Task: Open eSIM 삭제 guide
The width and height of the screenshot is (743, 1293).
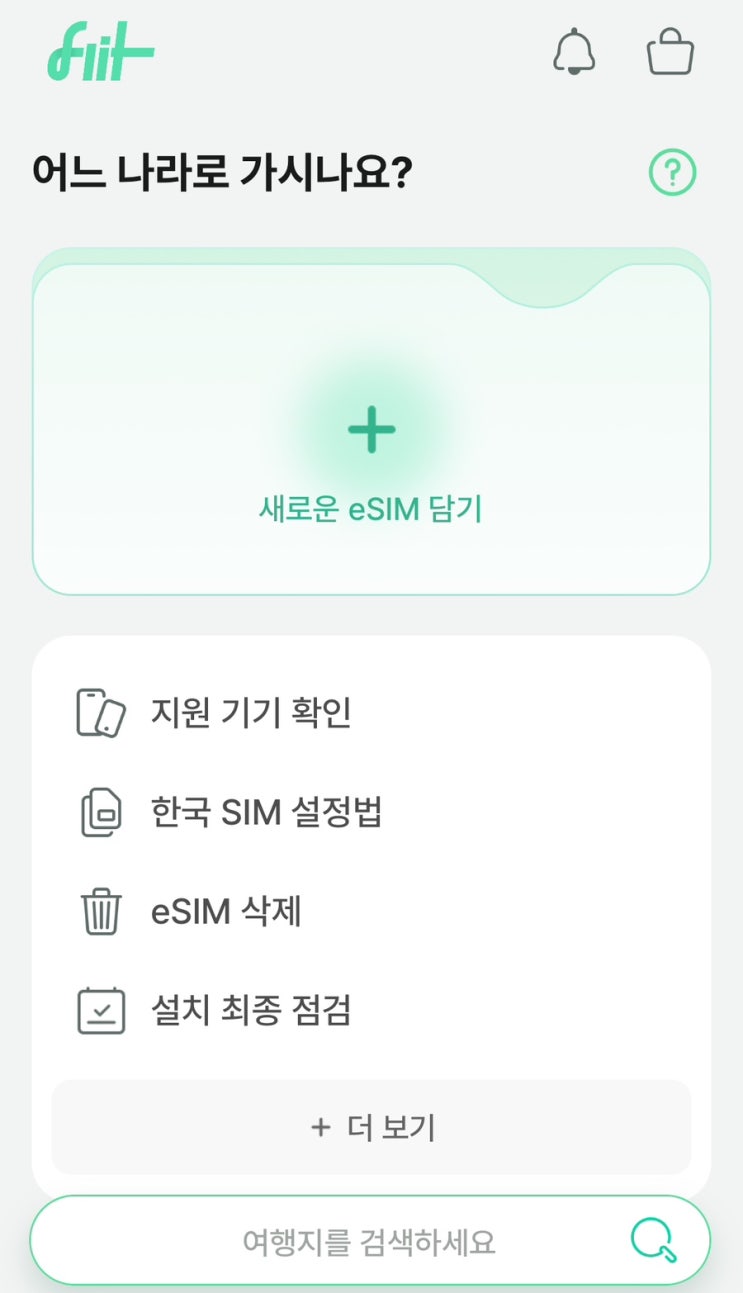Action: (371, 911)
